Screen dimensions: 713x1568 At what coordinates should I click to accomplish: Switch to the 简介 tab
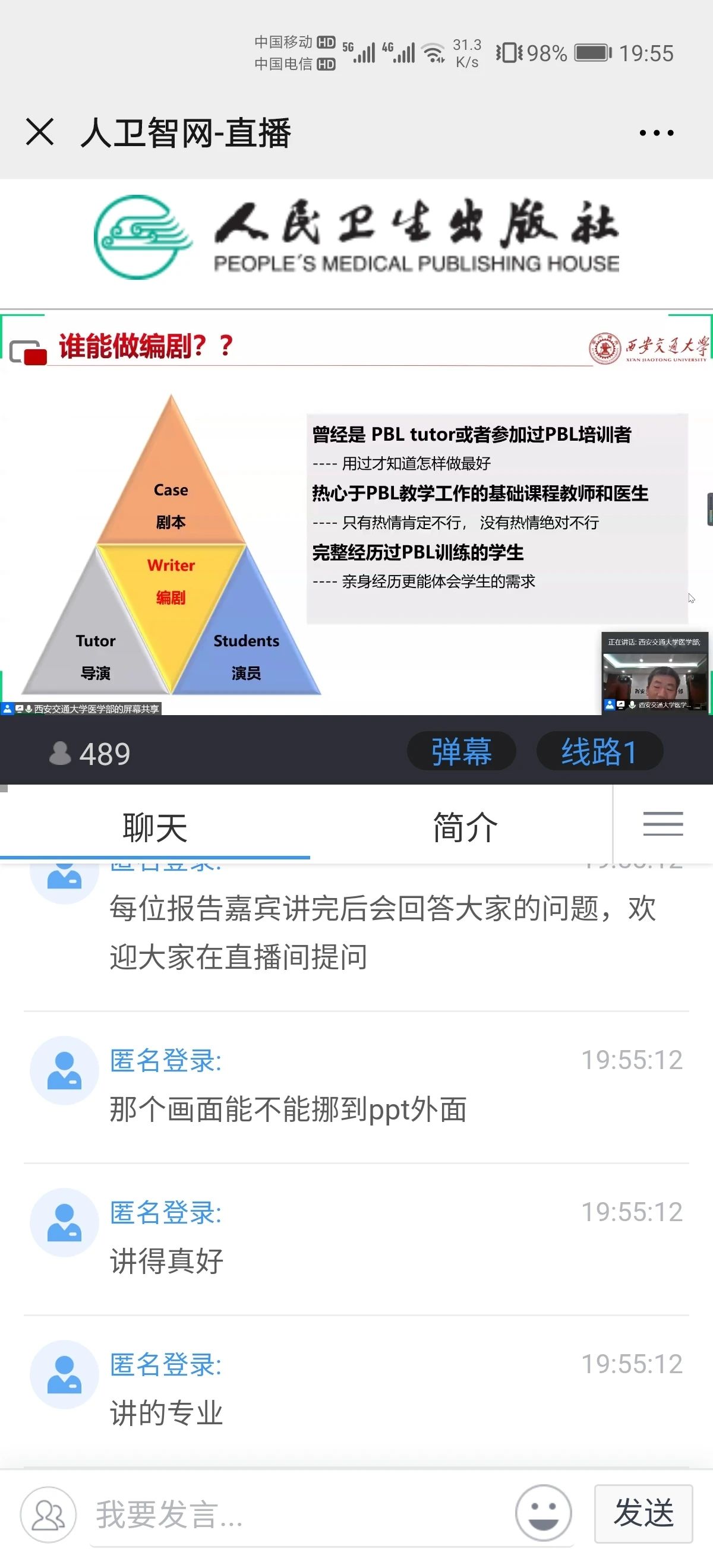click(465, 827)
